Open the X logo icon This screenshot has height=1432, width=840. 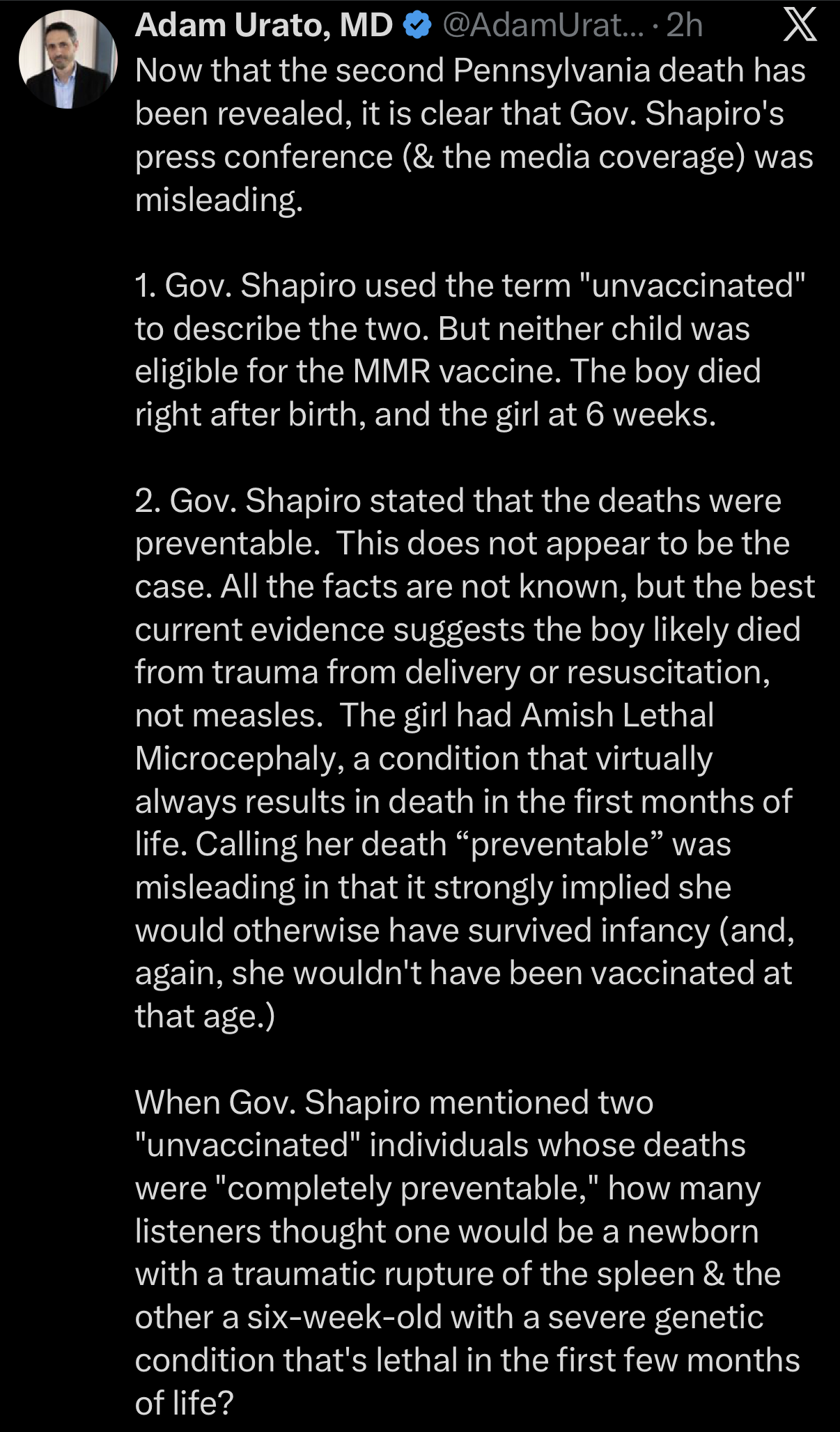(800, 26)
